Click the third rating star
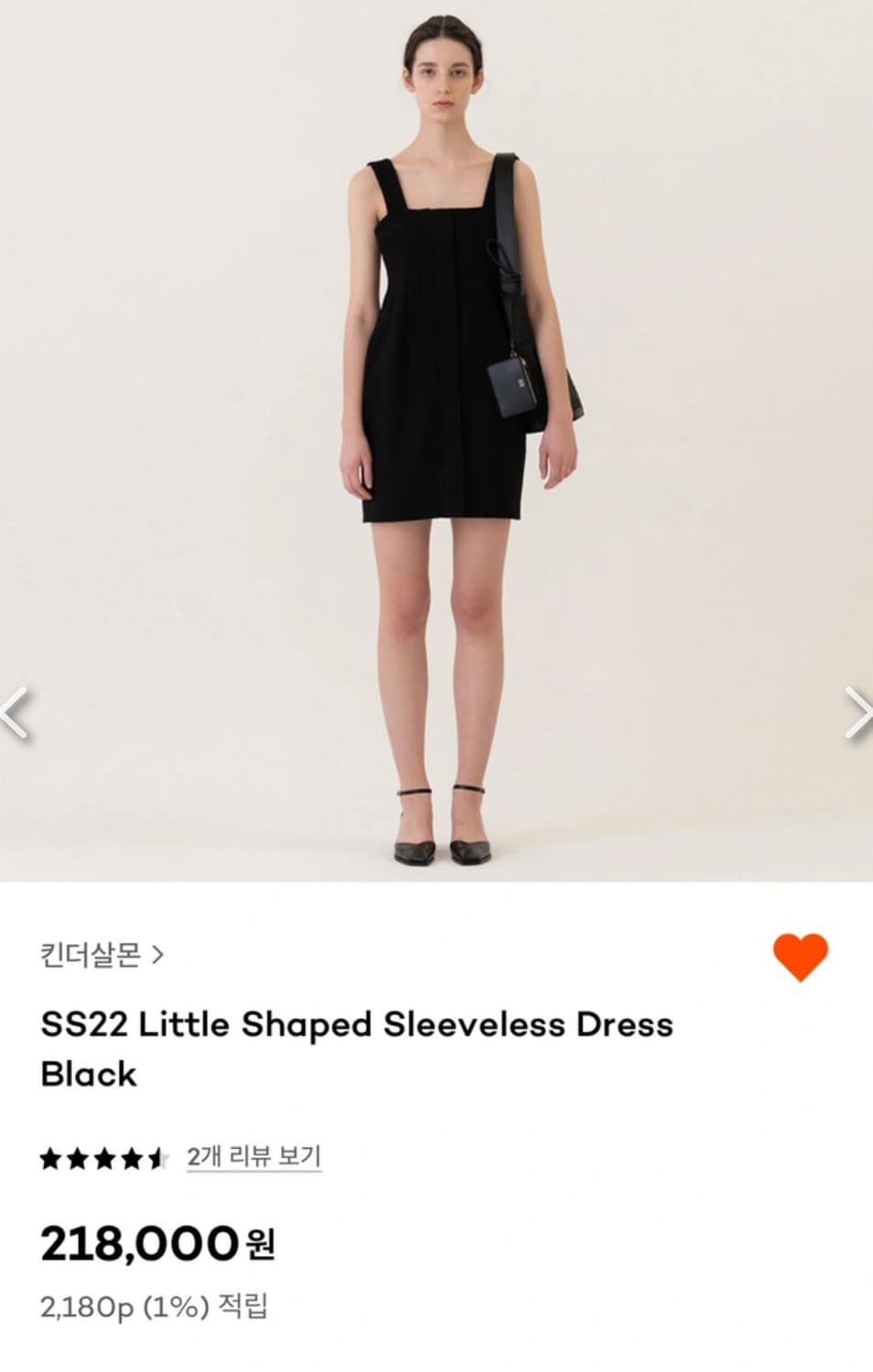The image size is (873, 1372). pos(103,1158)
